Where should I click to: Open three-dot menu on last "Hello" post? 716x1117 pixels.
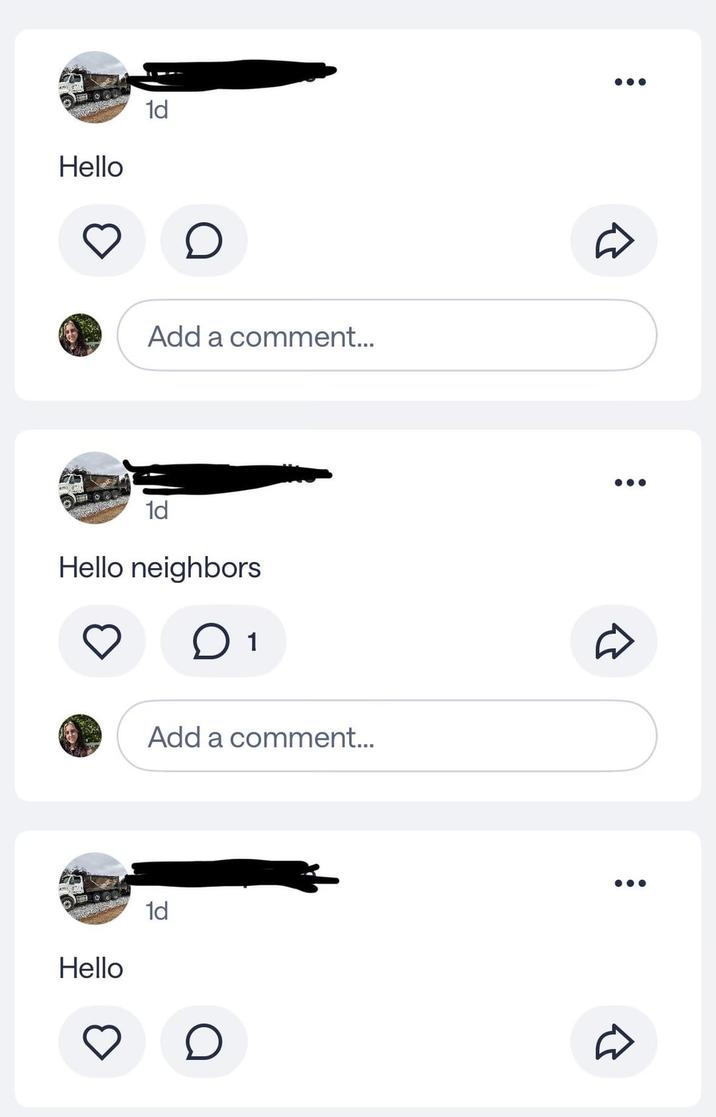(630, 883)
